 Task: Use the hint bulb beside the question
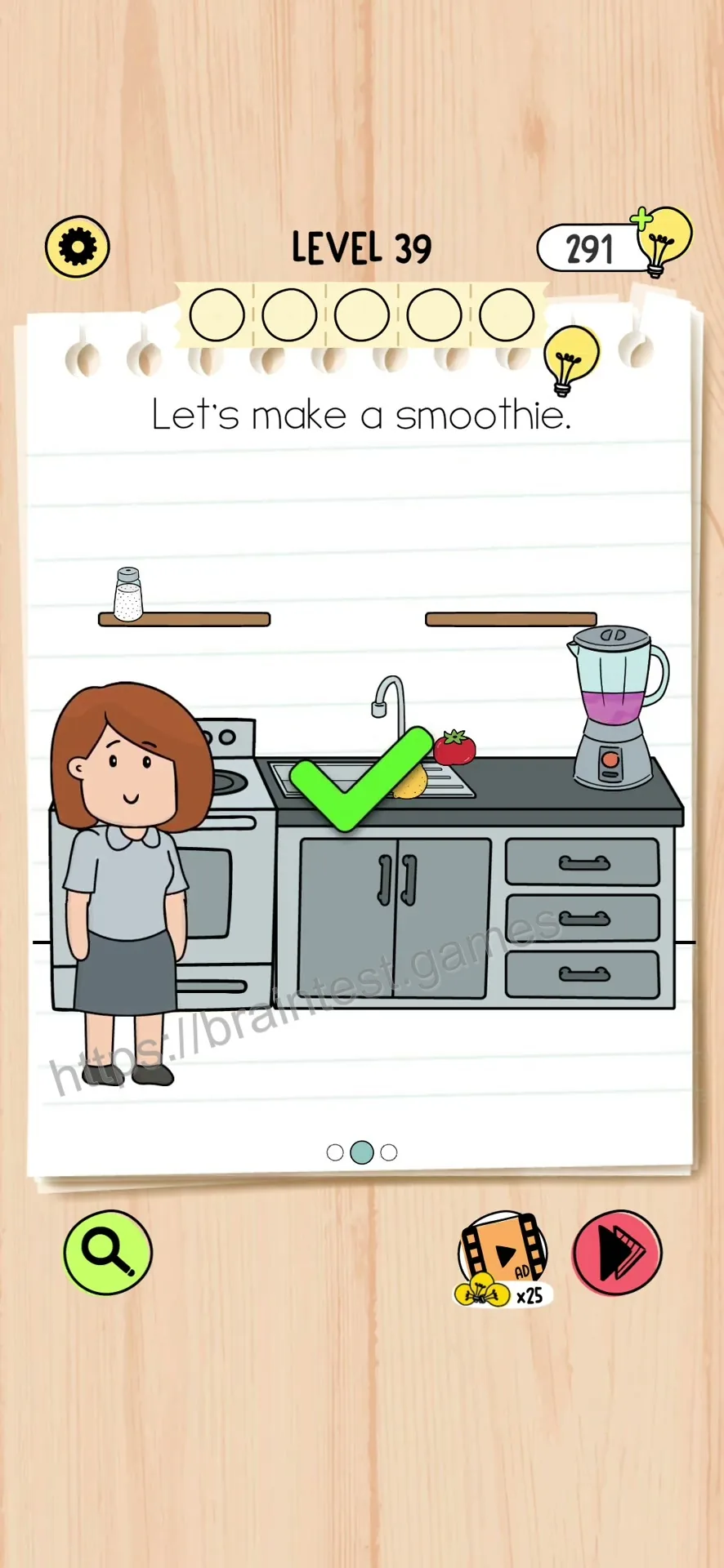[x=570, y=359]
